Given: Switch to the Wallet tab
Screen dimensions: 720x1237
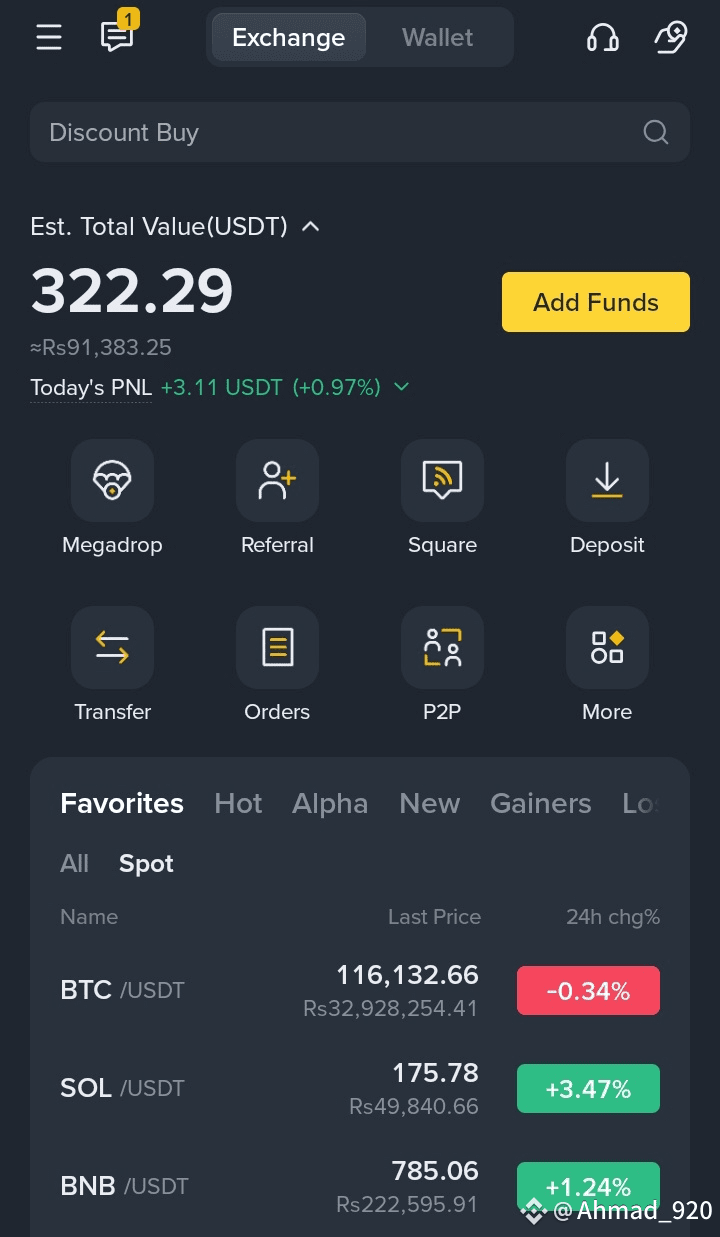Looking at the screenshot, I should pyautogui.click(x=438, y=38).
